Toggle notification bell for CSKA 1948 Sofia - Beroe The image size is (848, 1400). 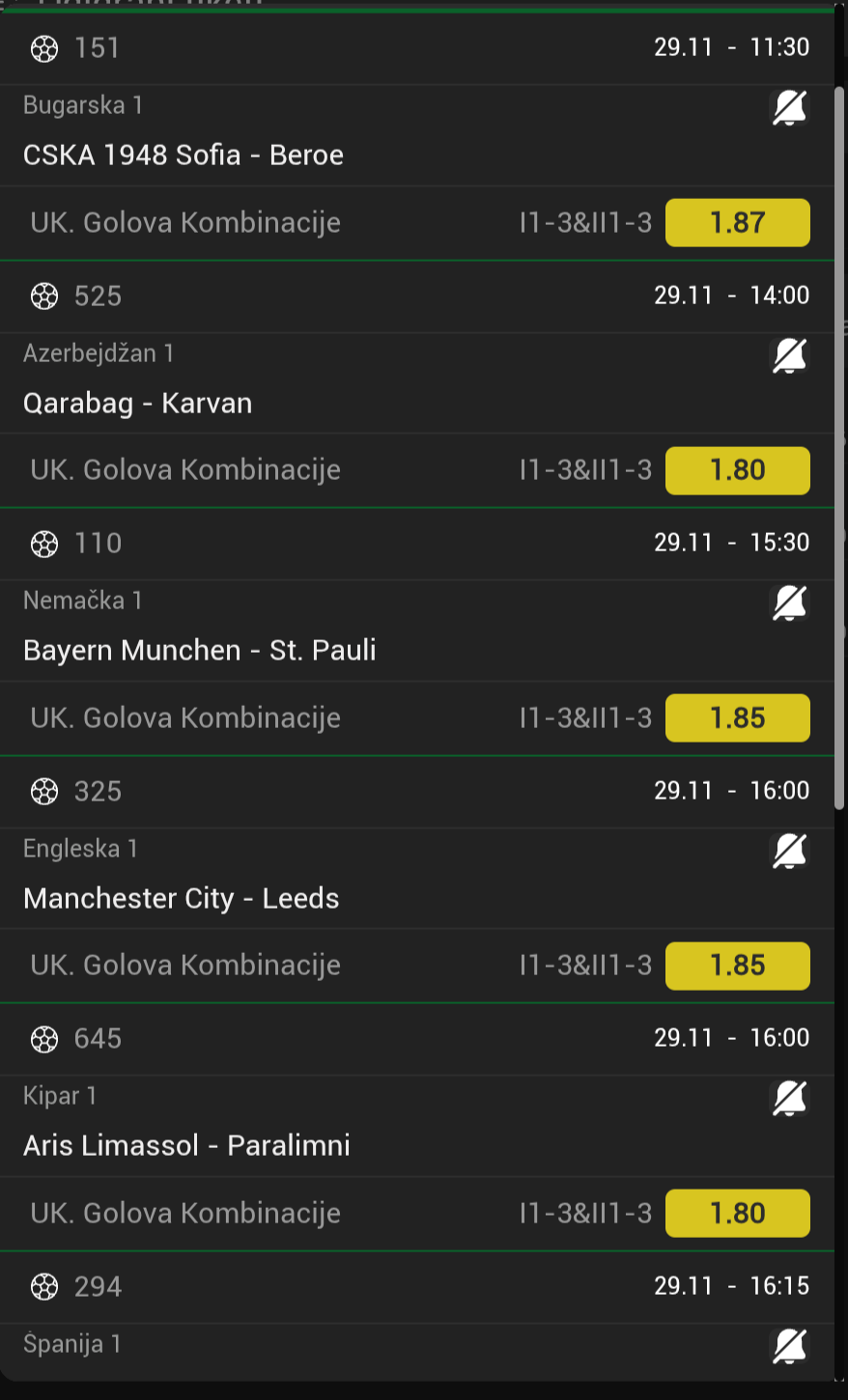789,108
